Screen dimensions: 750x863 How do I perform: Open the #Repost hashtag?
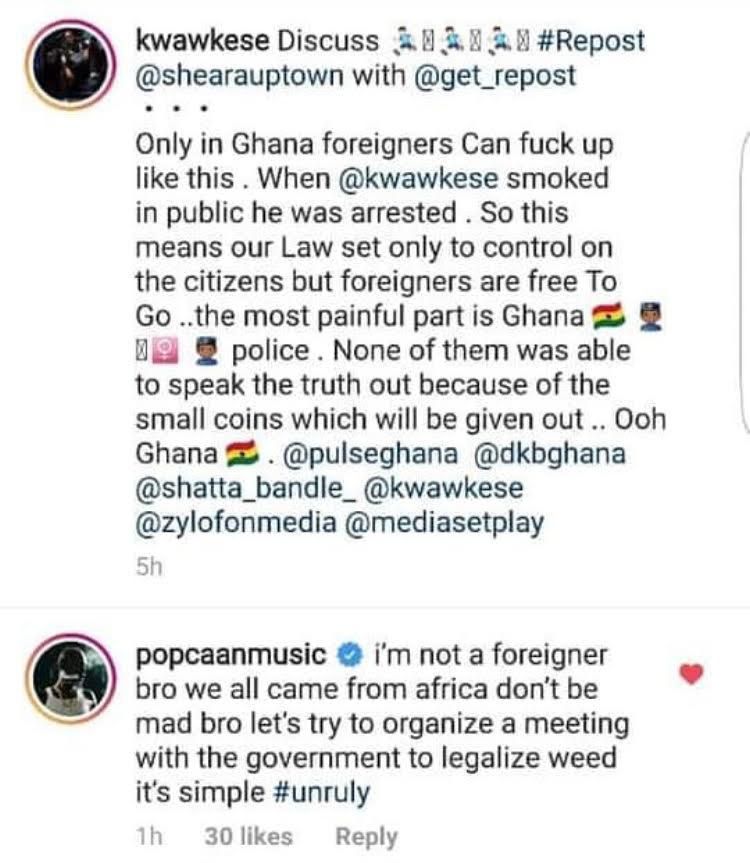[x=591, y=41]
